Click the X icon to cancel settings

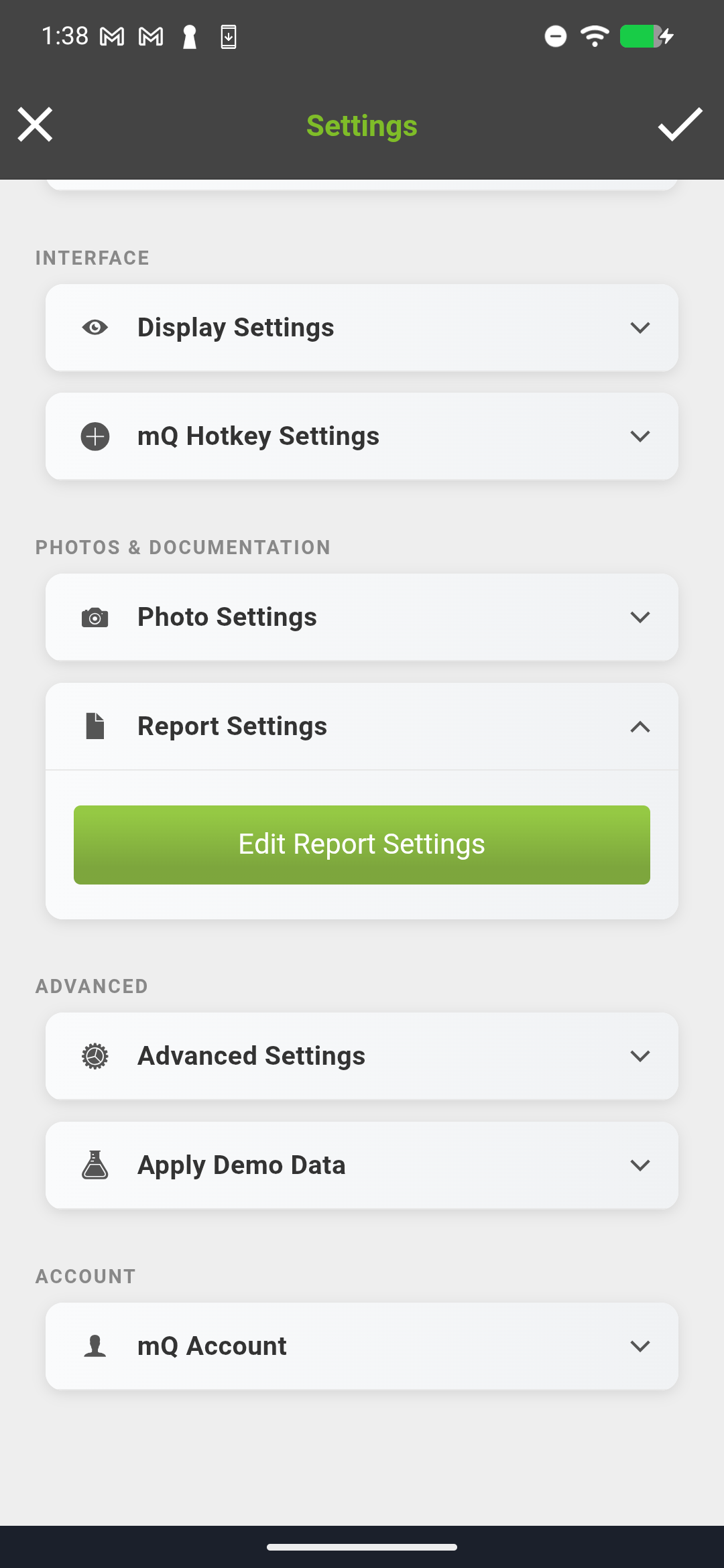coord(35,125)
